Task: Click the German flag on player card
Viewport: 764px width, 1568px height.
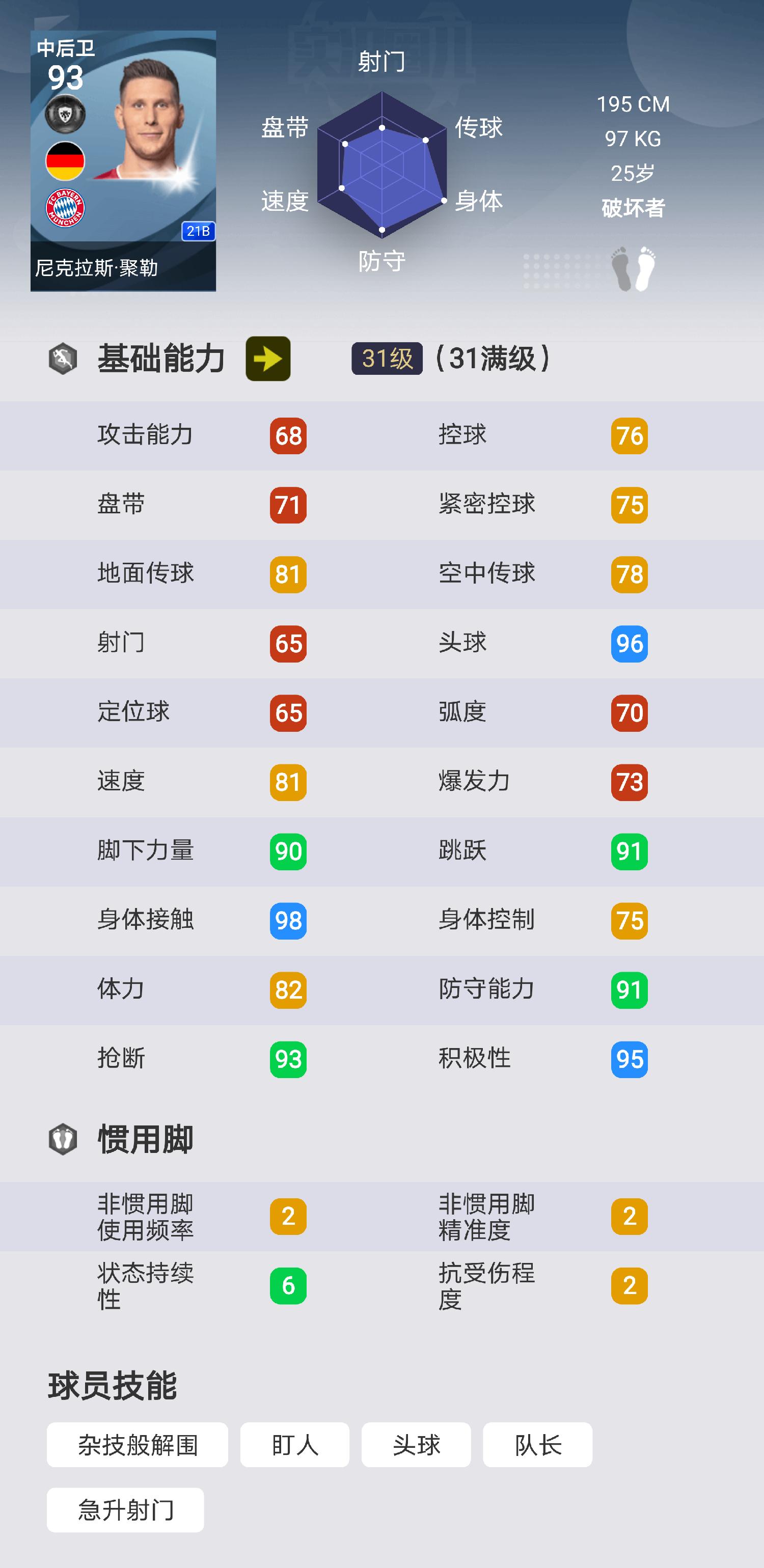Action: pos(65,161)
